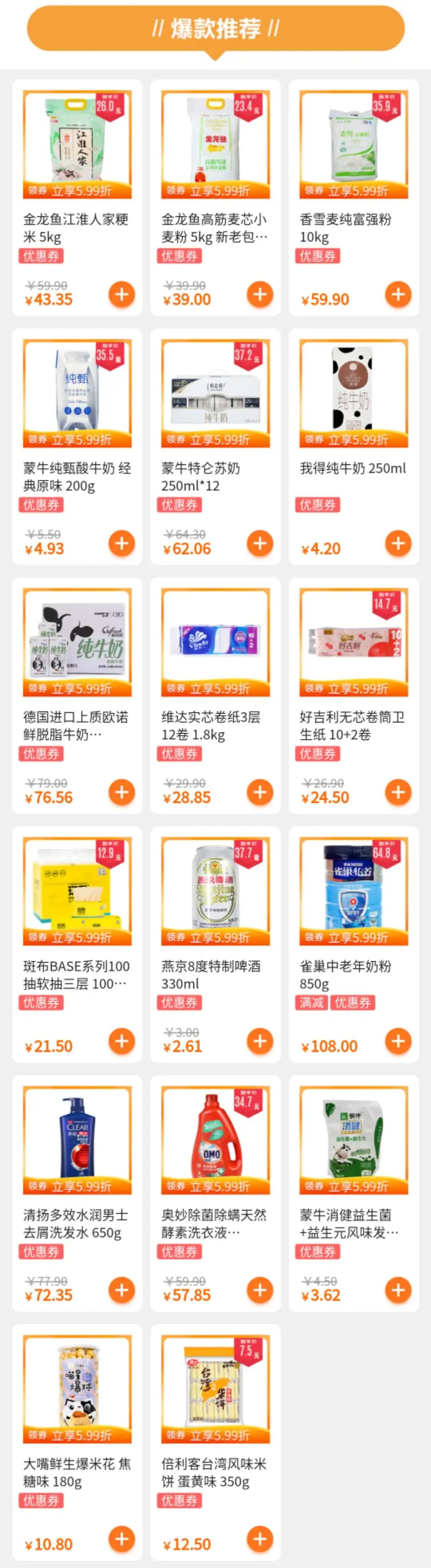Add 香雪麦纯富强粉 10kg to cart
431x1568 pixels.
click(x=398, y=294)
